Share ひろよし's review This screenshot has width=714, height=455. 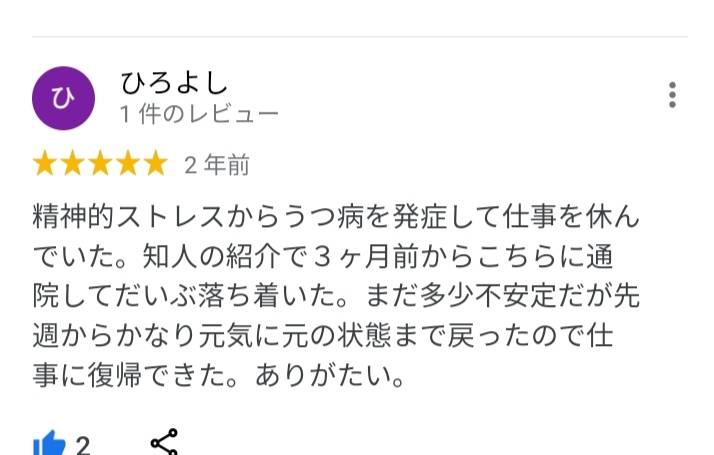(163, 441)
